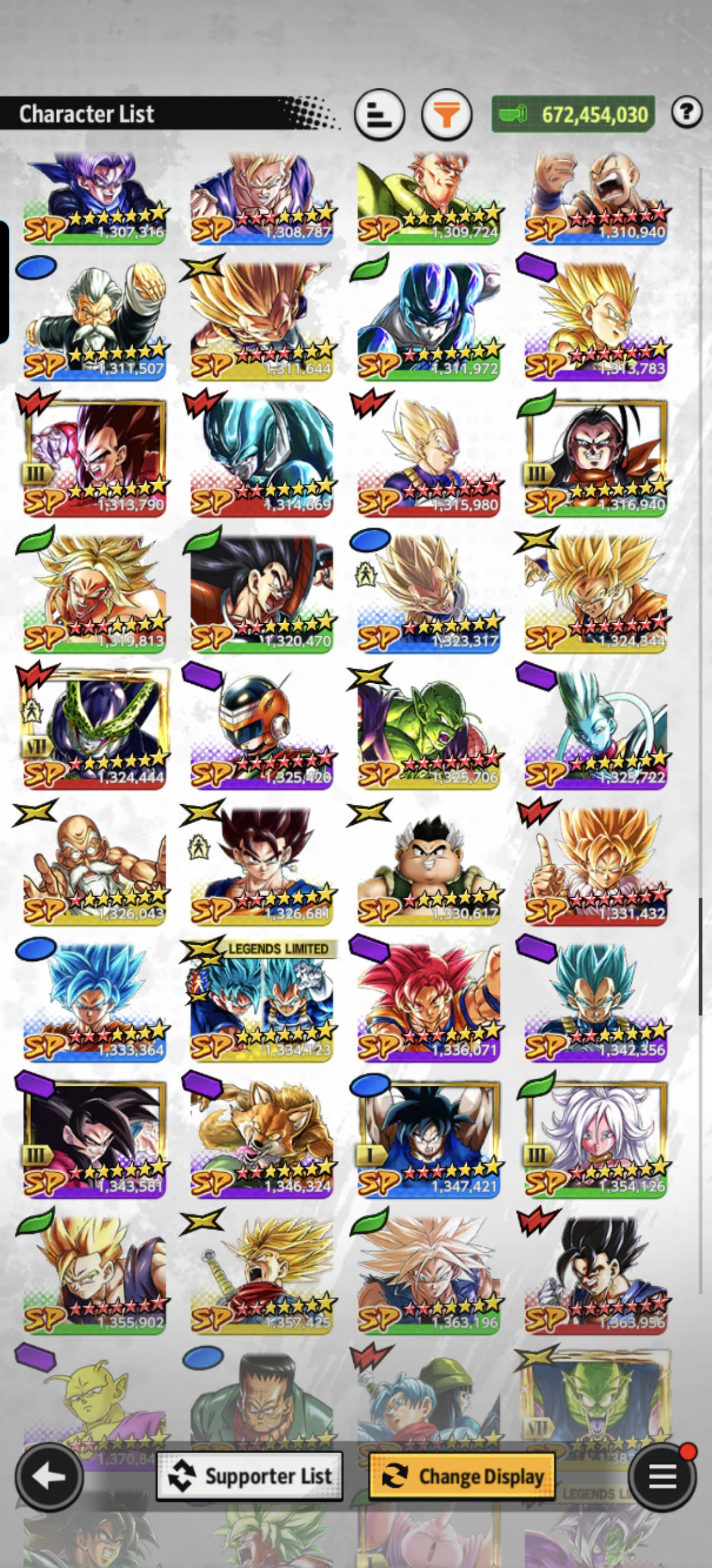The image size is (712, 1568).
Task: Select the character rated 1,311,507
Action: 95,320
